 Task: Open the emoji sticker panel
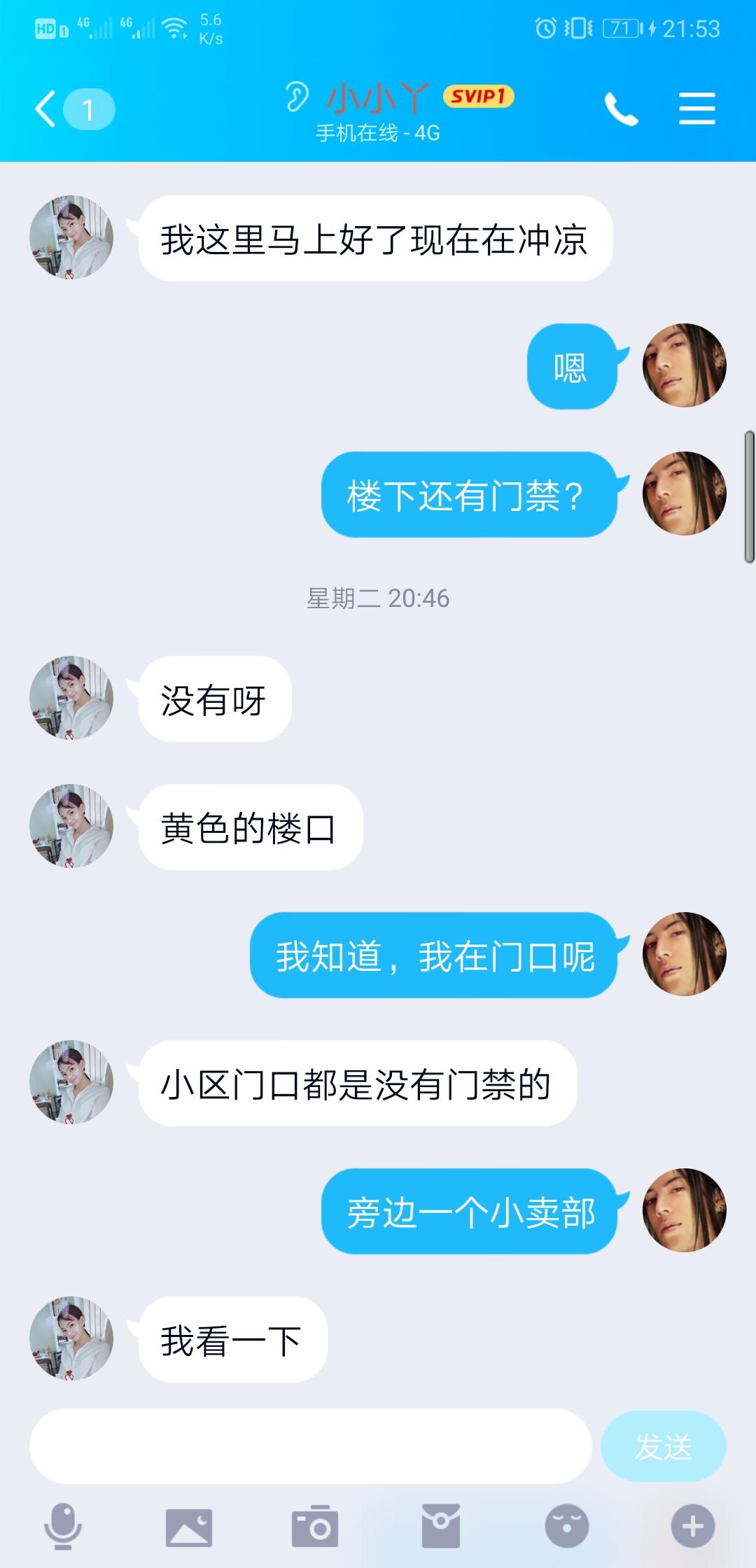[x=567, y=1527]
